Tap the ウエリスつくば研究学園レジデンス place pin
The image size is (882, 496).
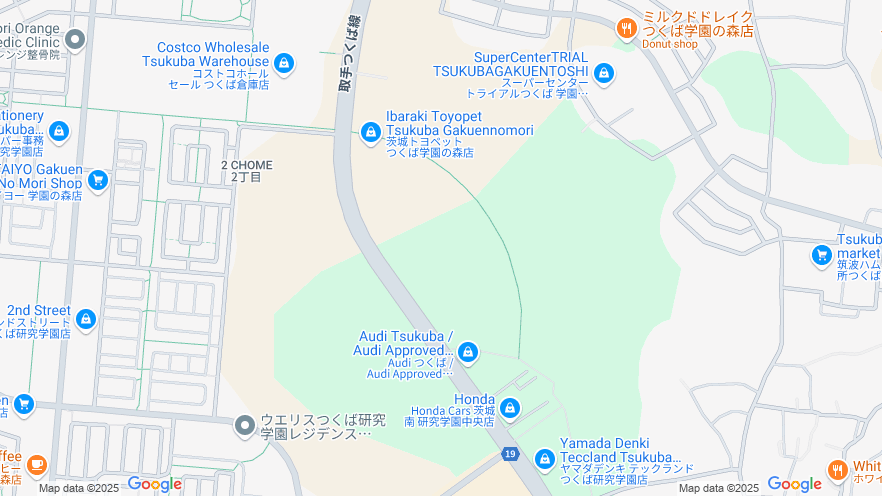tap(244, 427)
